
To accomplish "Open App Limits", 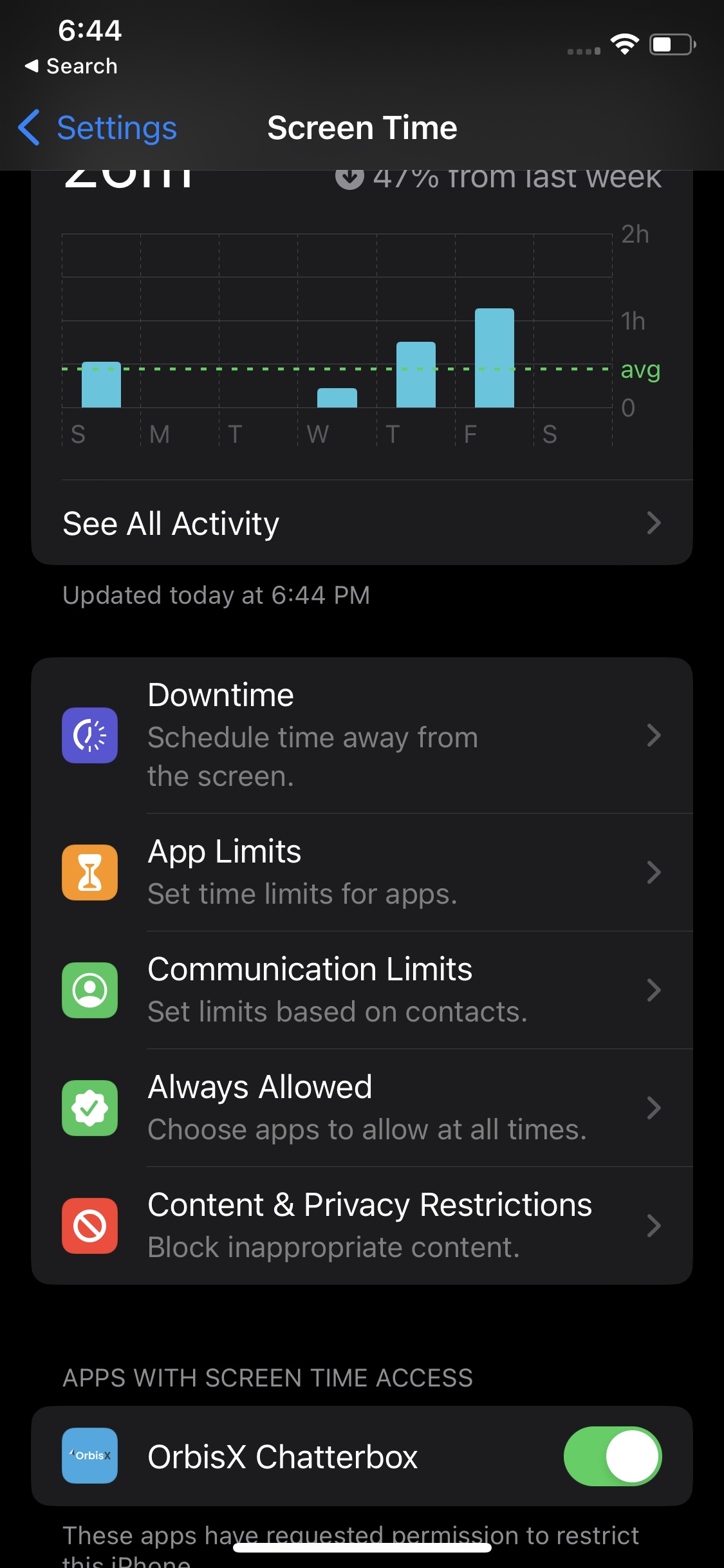I will 362,872.
